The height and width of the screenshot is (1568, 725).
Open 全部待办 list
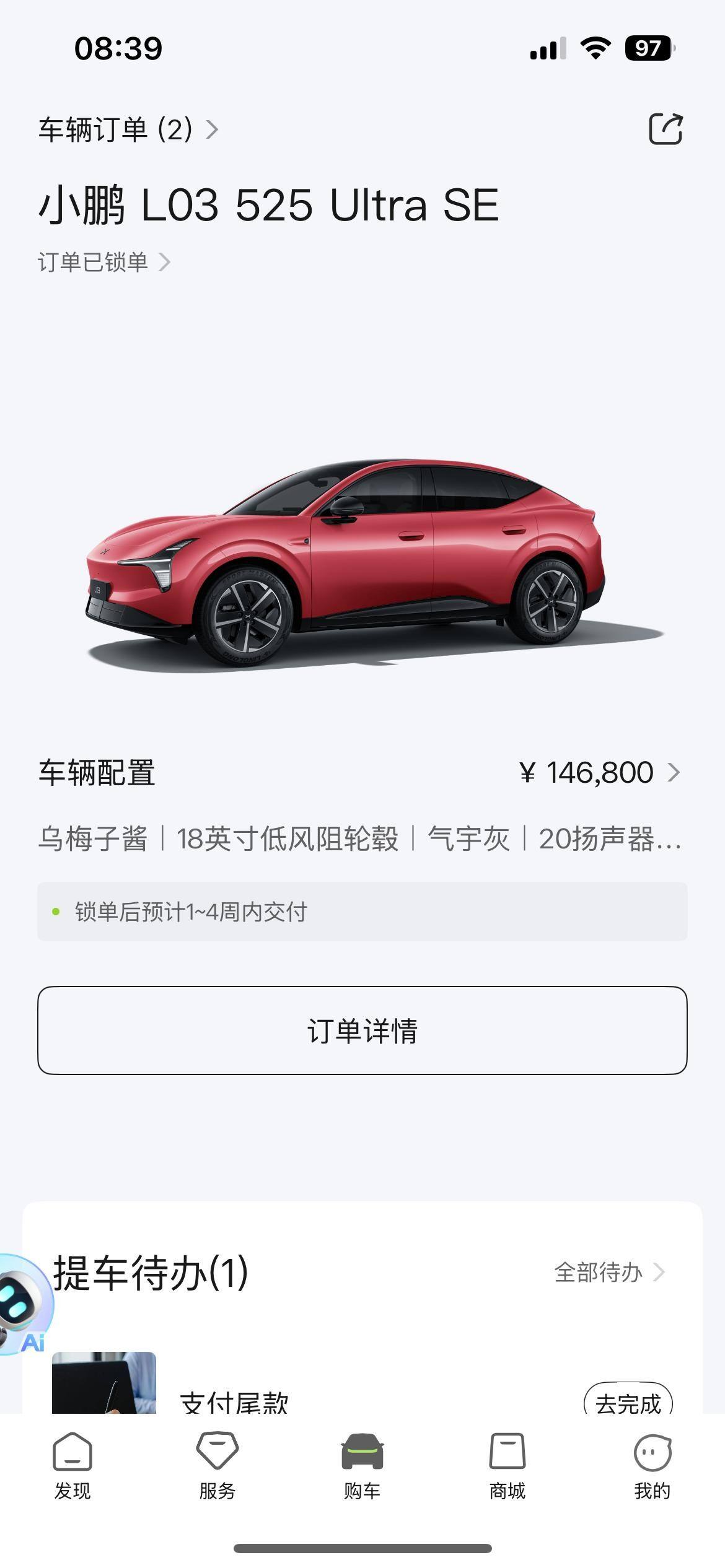[610, 1273]
